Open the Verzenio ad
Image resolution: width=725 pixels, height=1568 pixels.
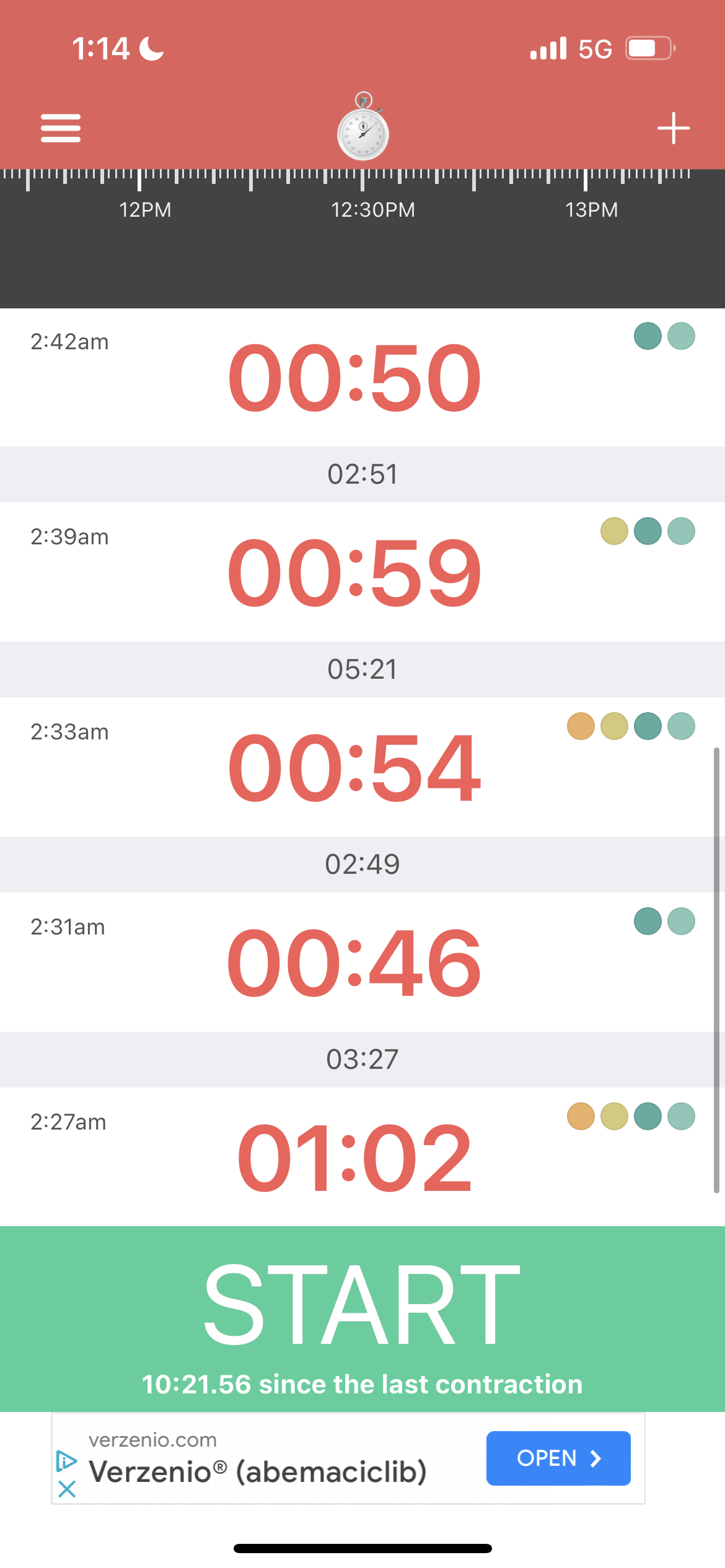(558, 1458)
